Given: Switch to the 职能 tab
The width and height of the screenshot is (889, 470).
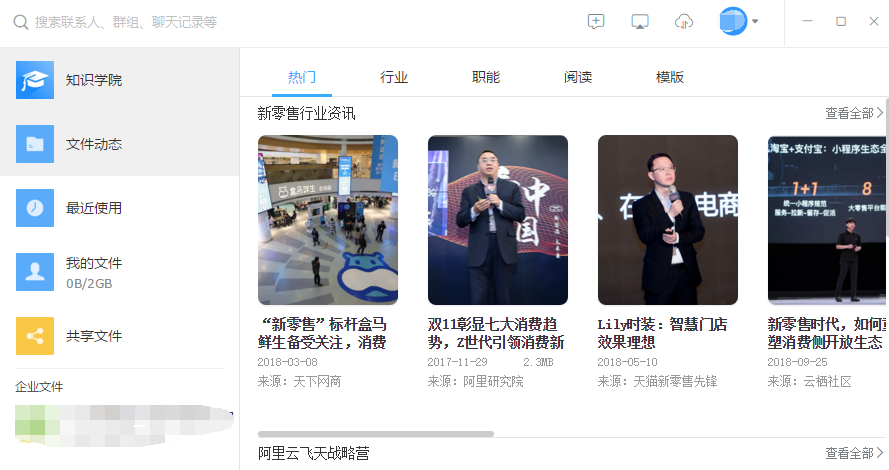Looking at the screenshot, I should pos(486,77).
